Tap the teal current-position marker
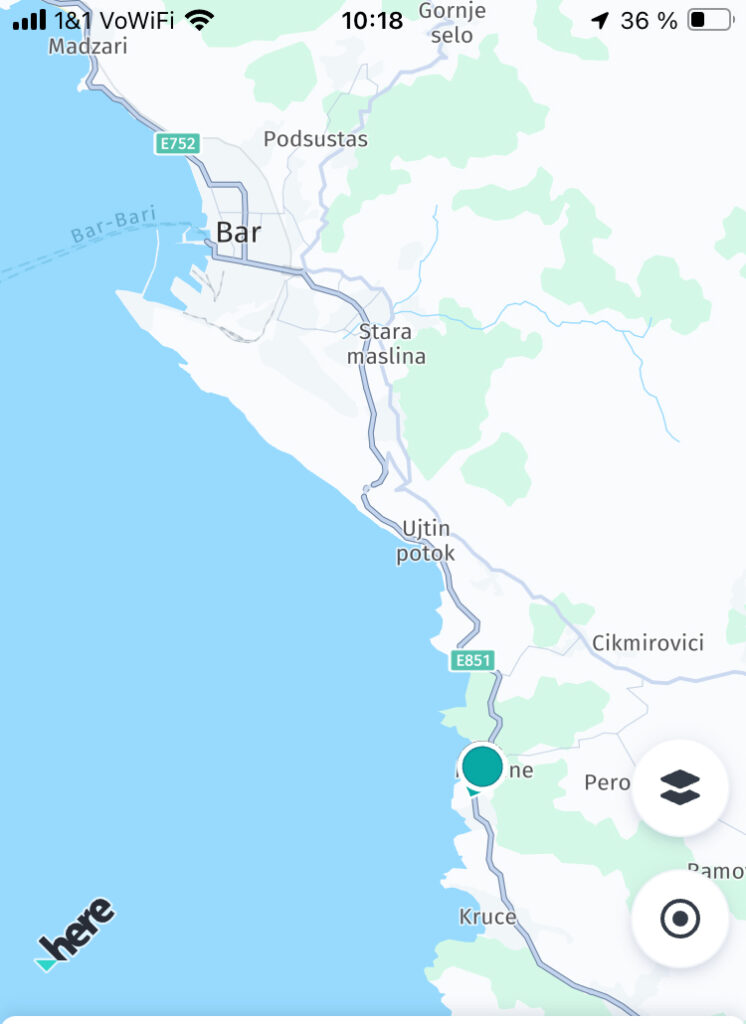Image resolution: width=746 pixels, height=1024 pixels. tap(482, 767)
